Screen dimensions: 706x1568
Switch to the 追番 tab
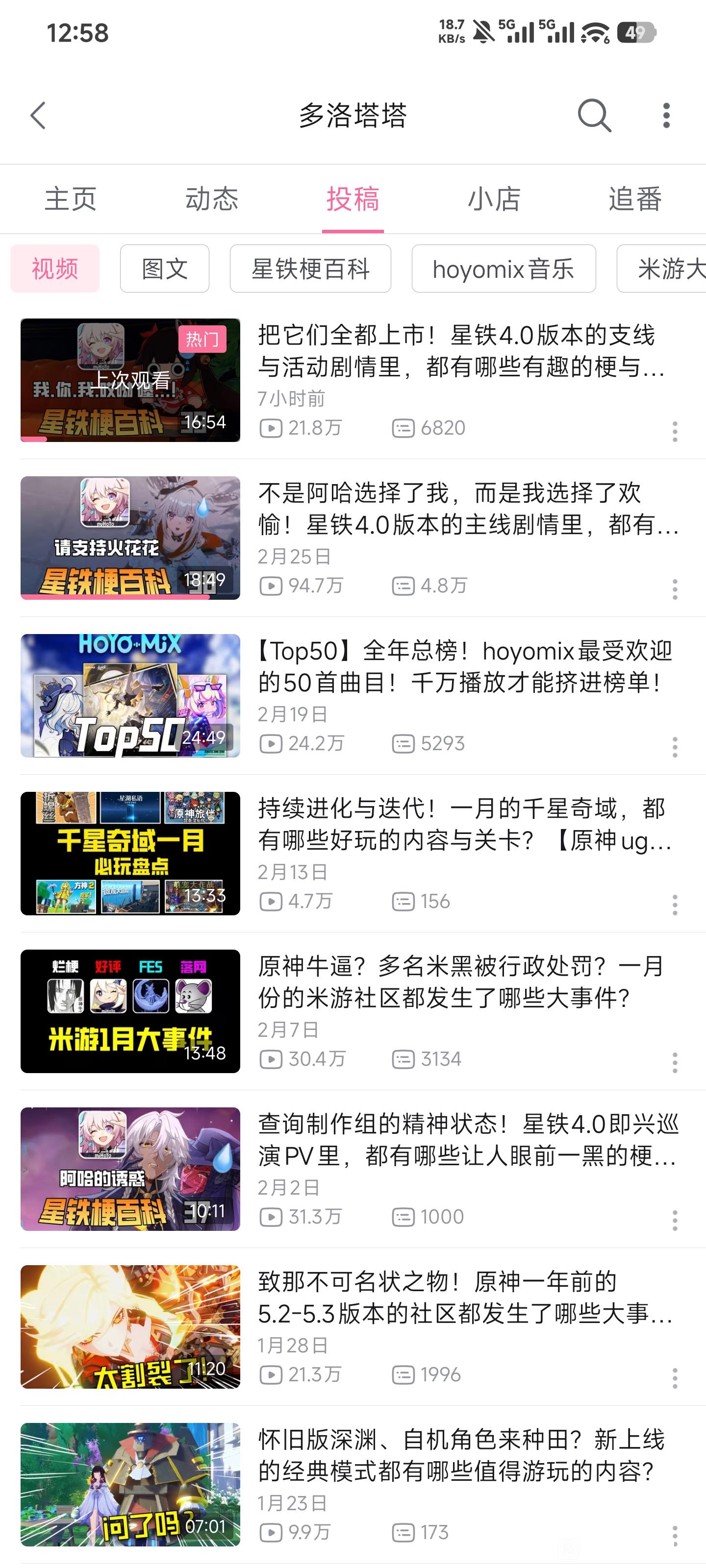pos(635,199)
